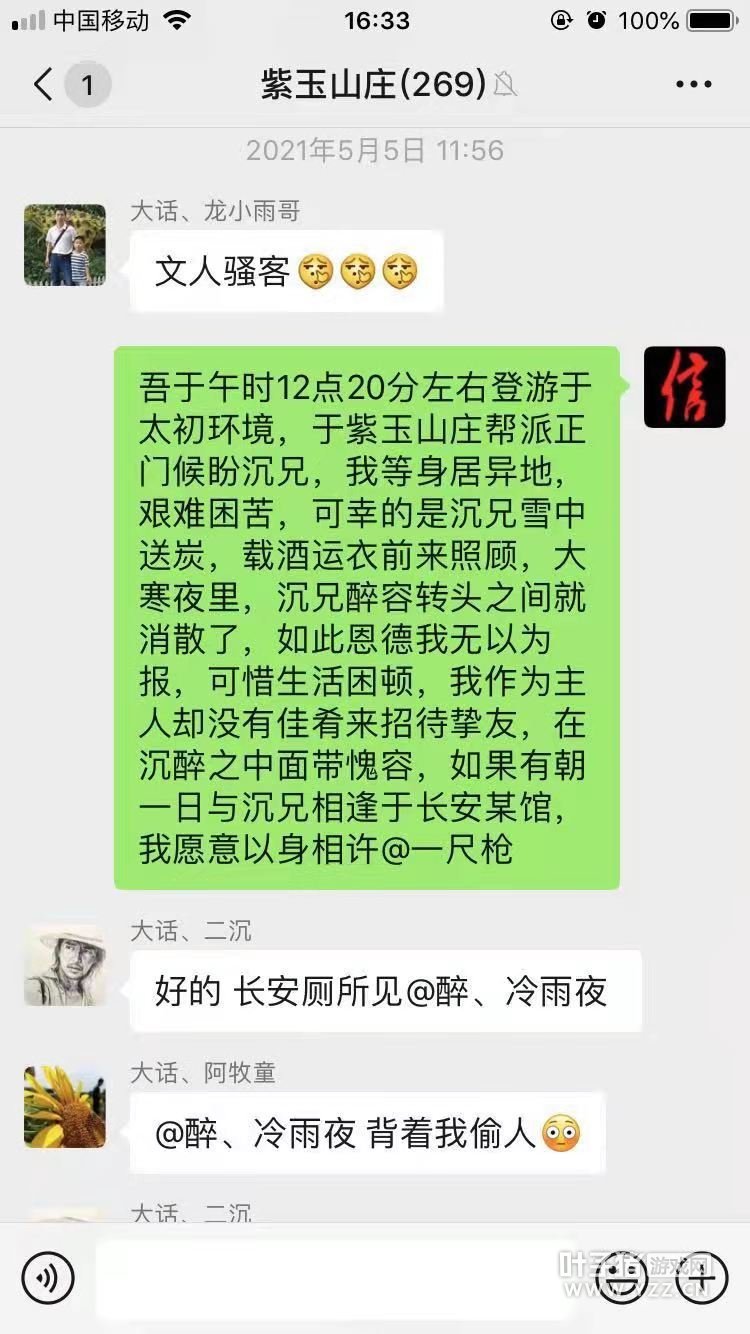
Task: Open the group chat options menu
Action: 693,85
